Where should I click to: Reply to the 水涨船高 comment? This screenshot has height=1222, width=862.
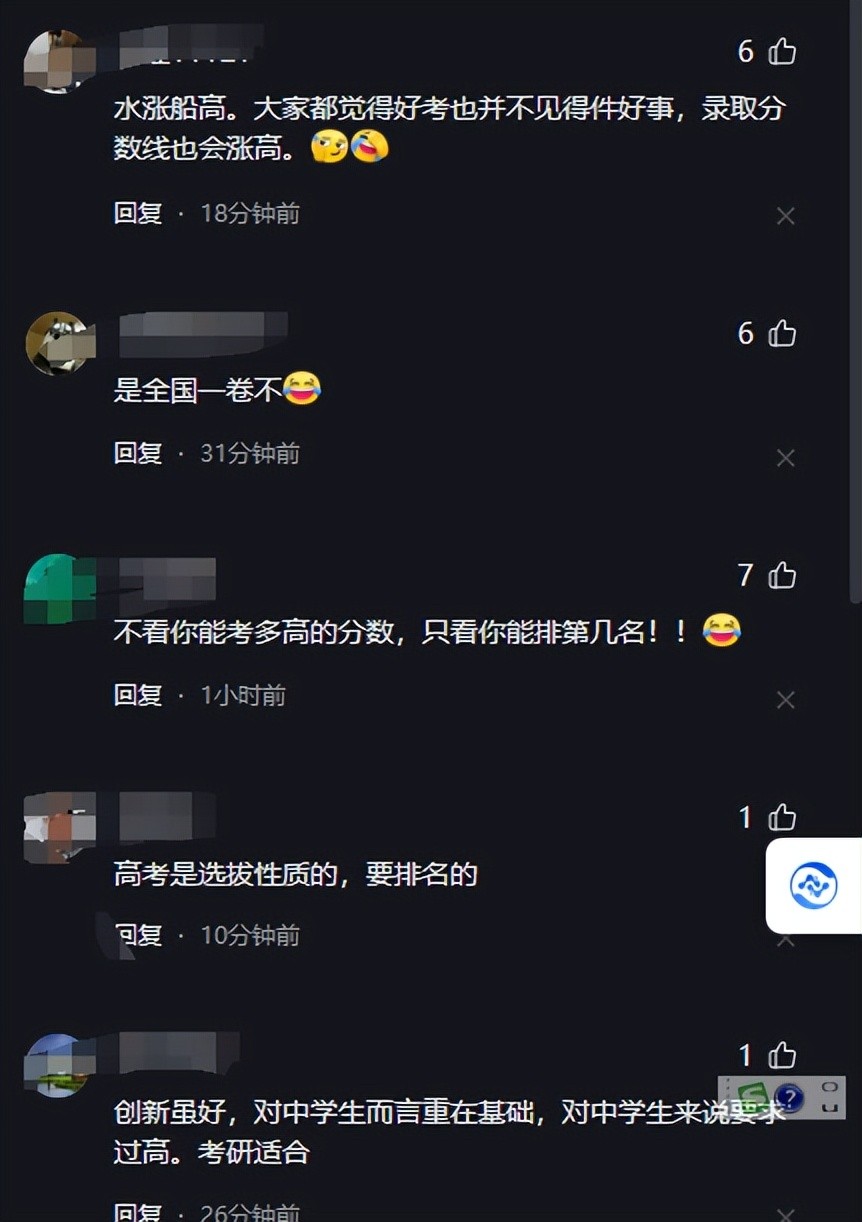click(138, 213)
